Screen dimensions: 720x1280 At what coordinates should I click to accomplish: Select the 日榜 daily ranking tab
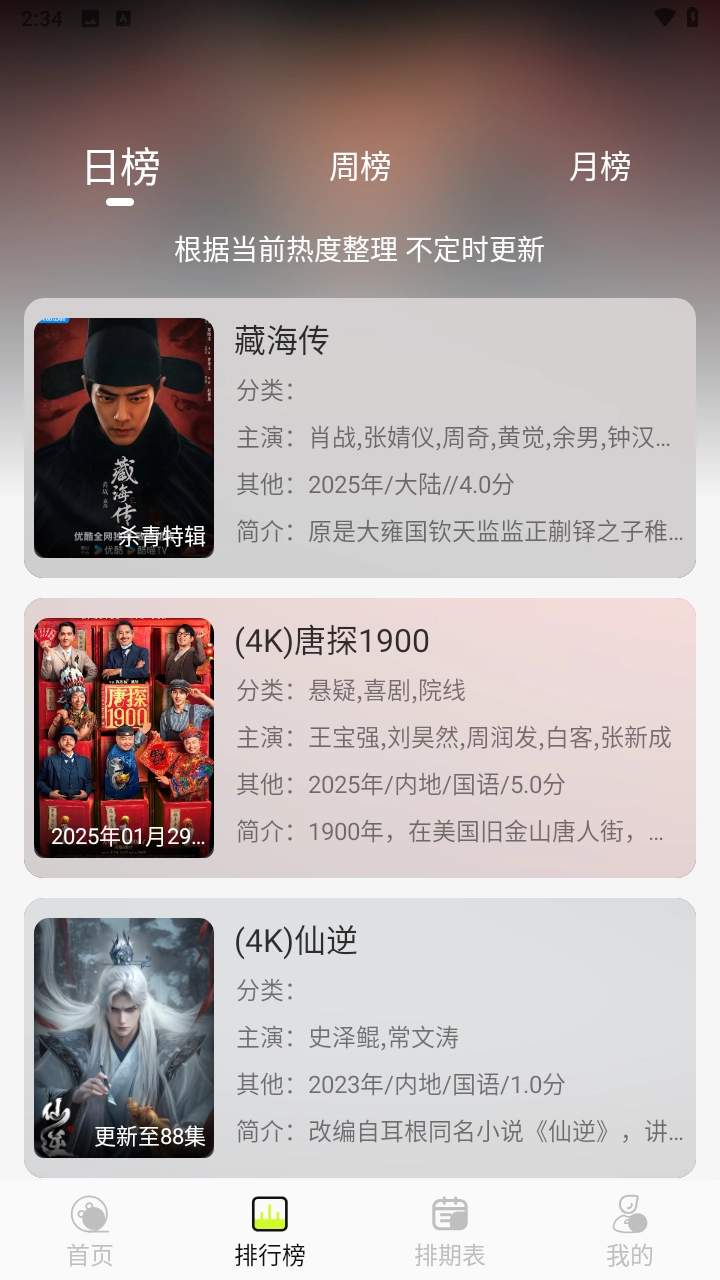point(122,170)
